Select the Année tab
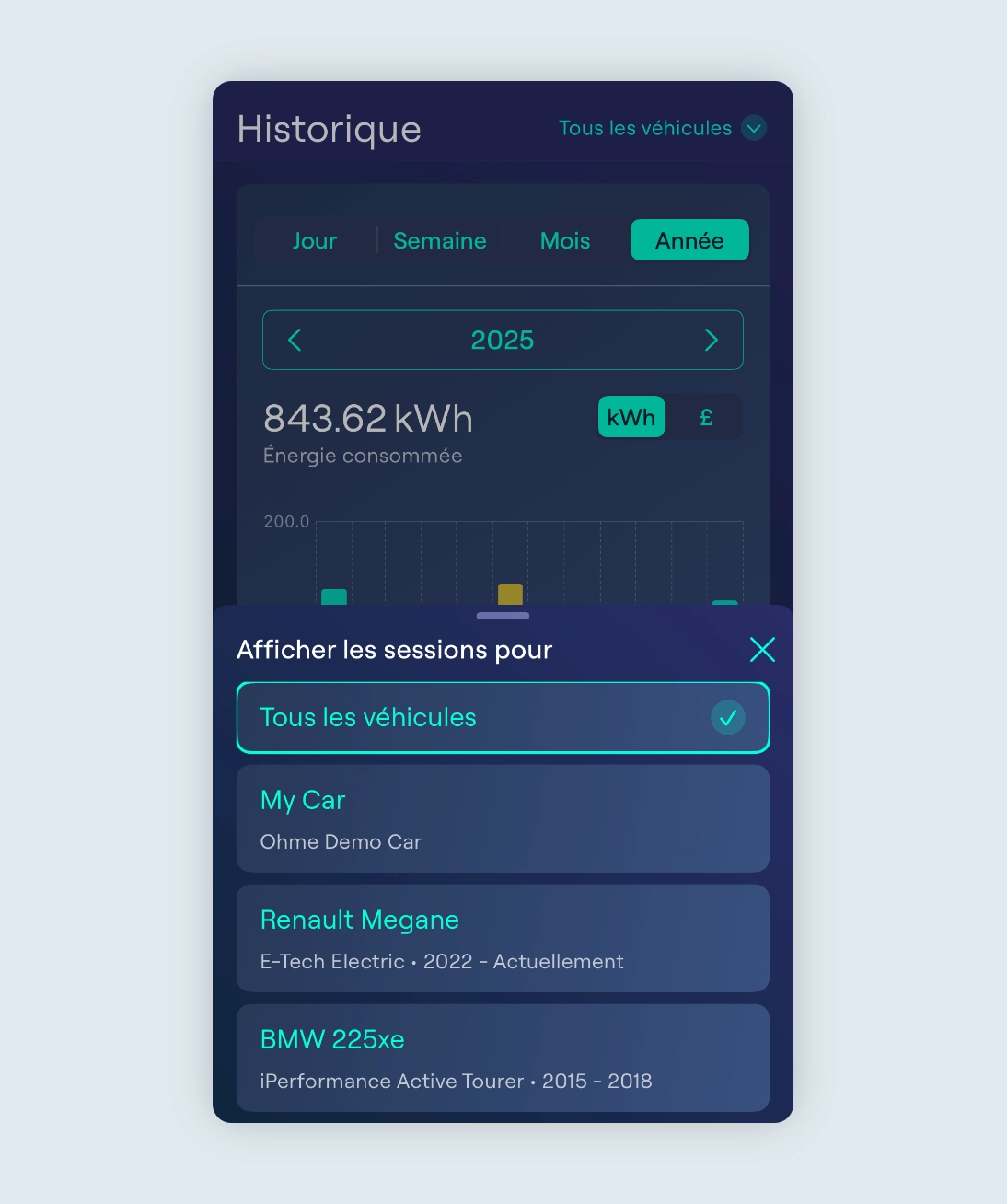1007x1204 pixels. click(x=689, y=240)
